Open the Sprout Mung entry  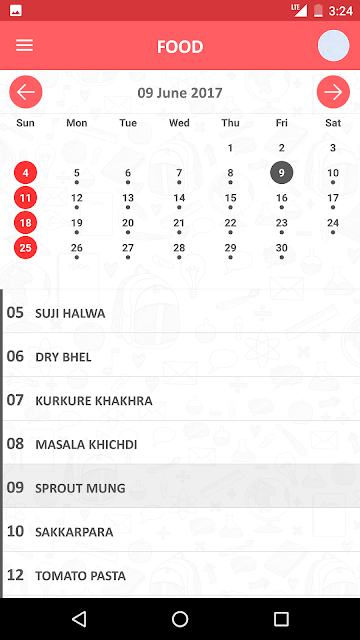(x=182, y=487)
